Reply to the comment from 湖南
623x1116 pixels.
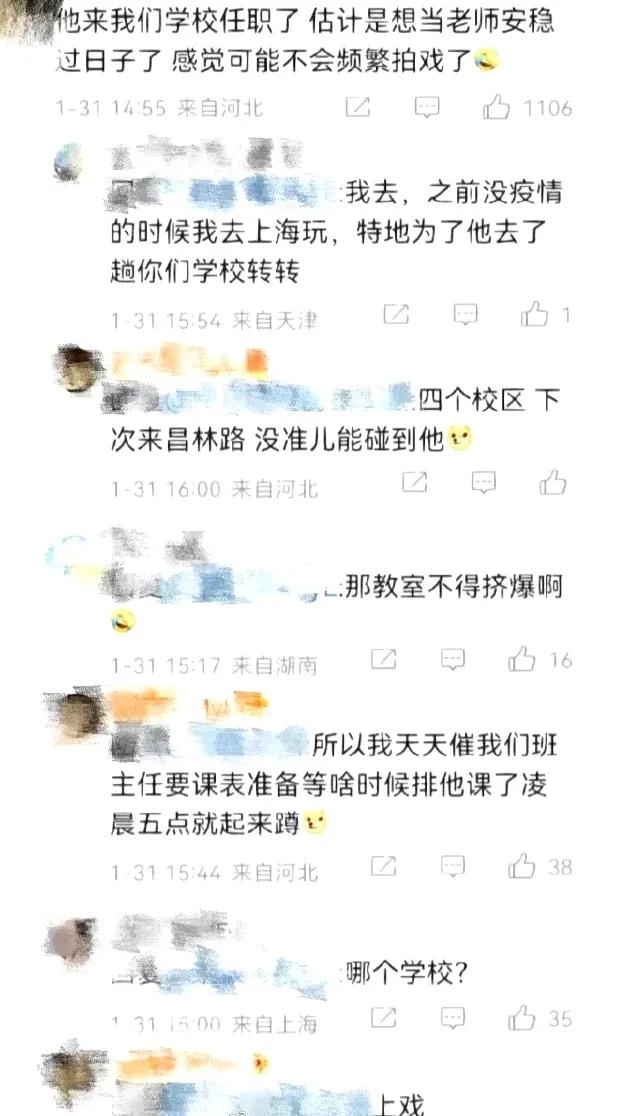pyautogui.click(x=453, y=658)
